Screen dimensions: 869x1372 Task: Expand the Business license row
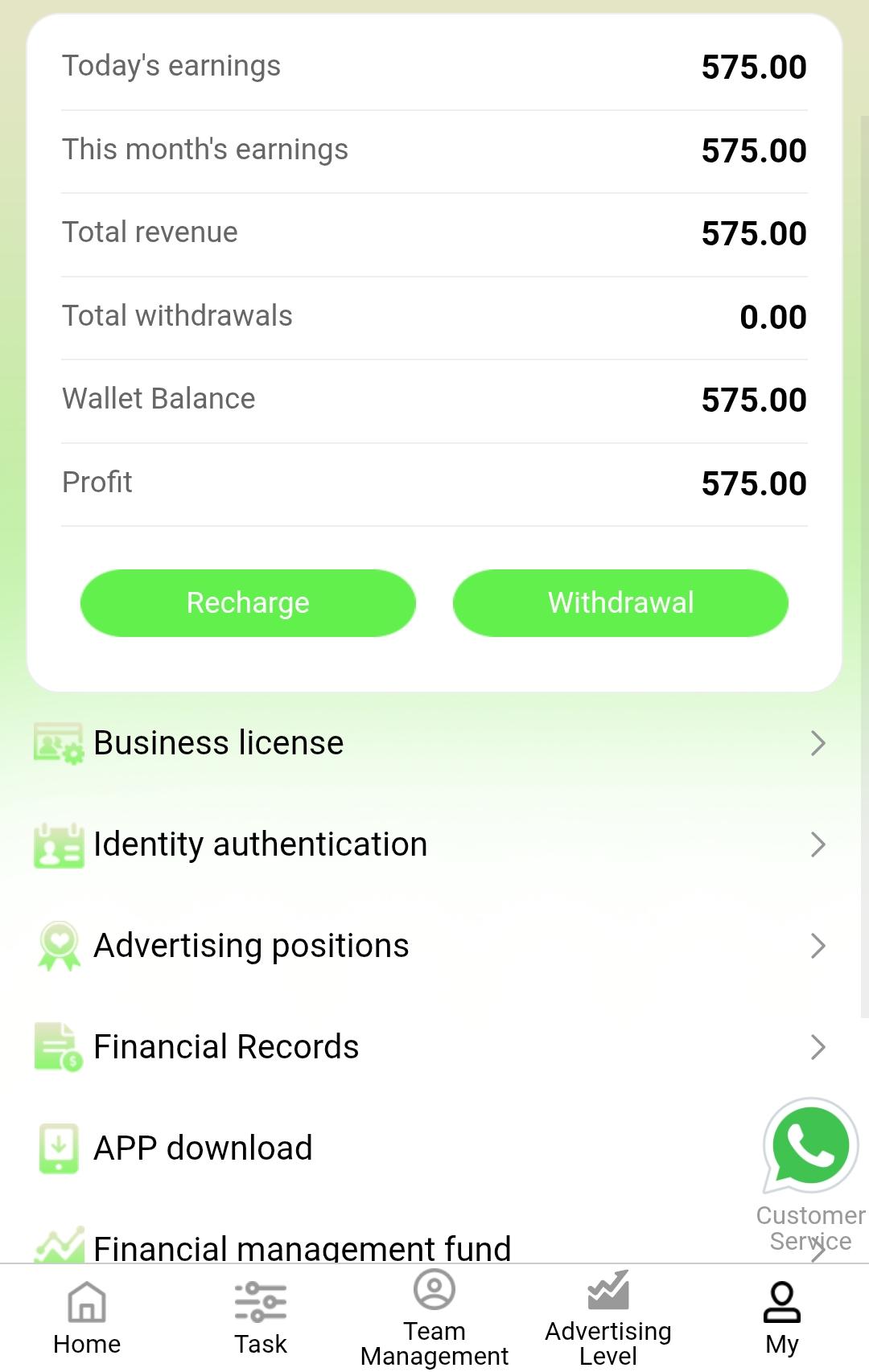click(818, 744)
